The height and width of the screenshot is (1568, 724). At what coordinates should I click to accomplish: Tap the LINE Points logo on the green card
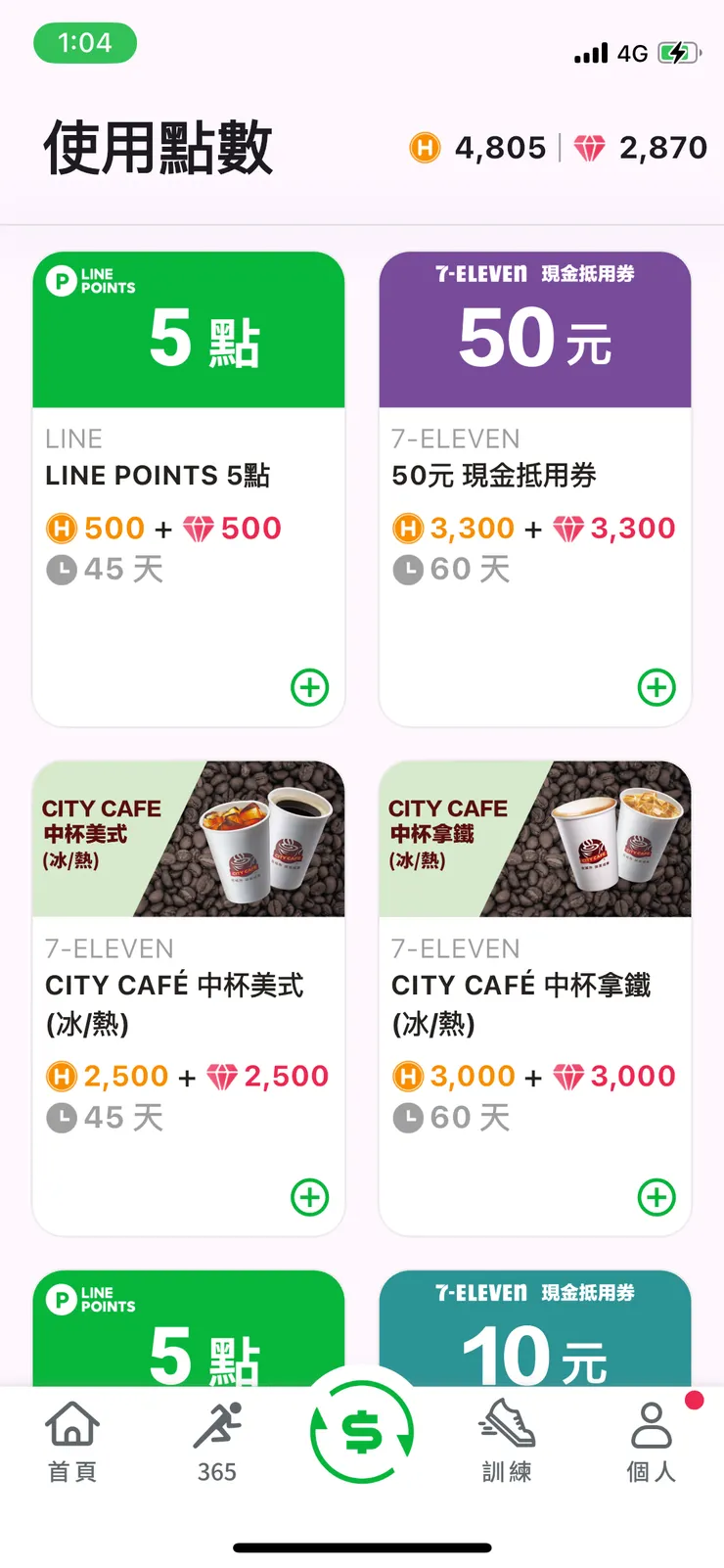(89, 282)
